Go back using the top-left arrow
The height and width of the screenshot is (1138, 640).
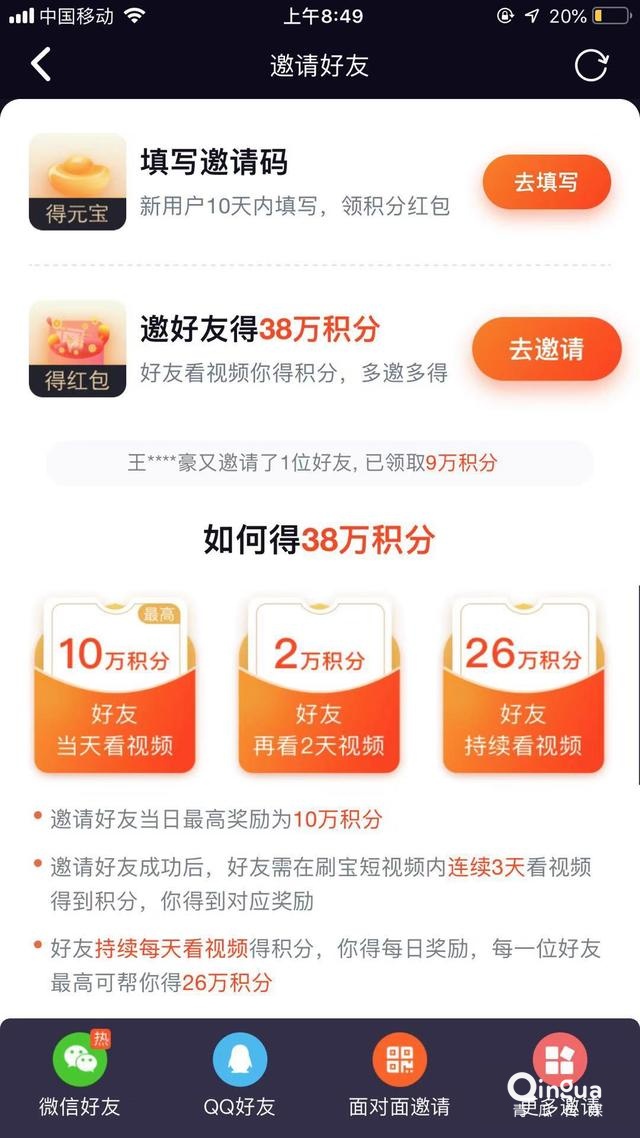40,65
